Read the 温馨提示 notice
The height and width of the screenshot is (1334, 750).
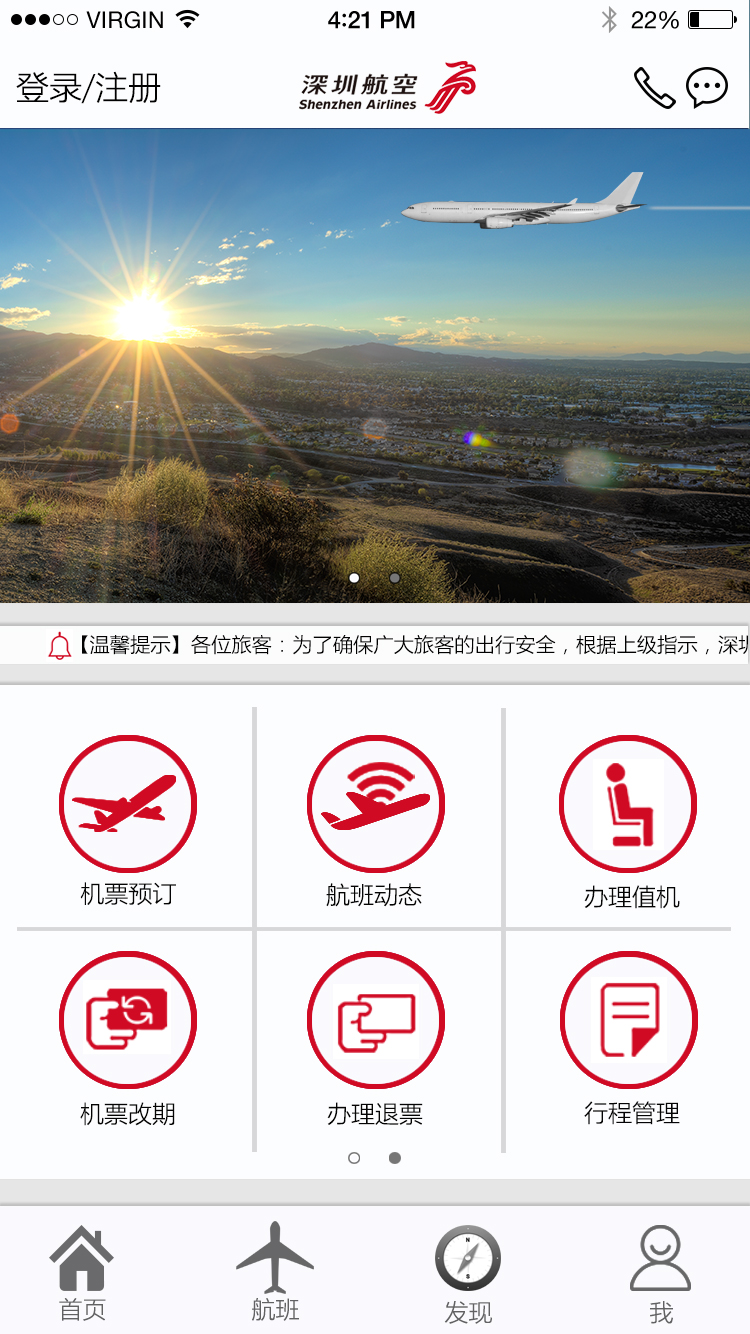coord(400,645)
